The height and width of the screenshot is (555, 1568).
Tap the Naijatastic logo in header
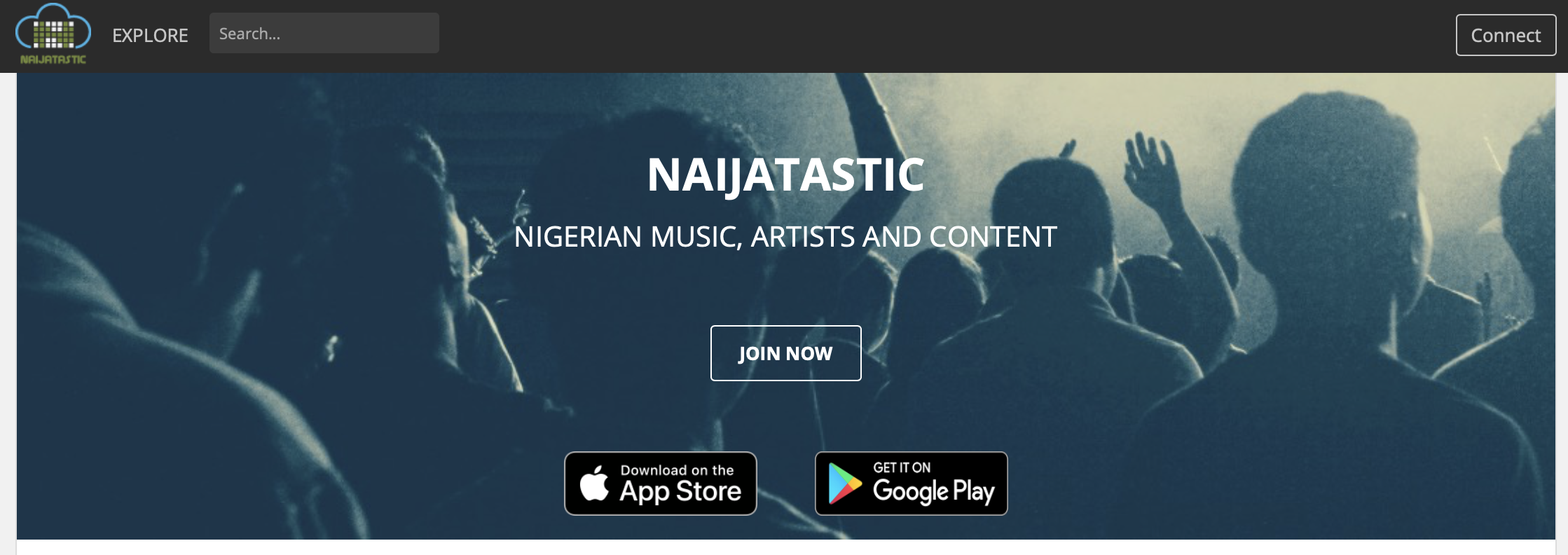coord(53,35)
